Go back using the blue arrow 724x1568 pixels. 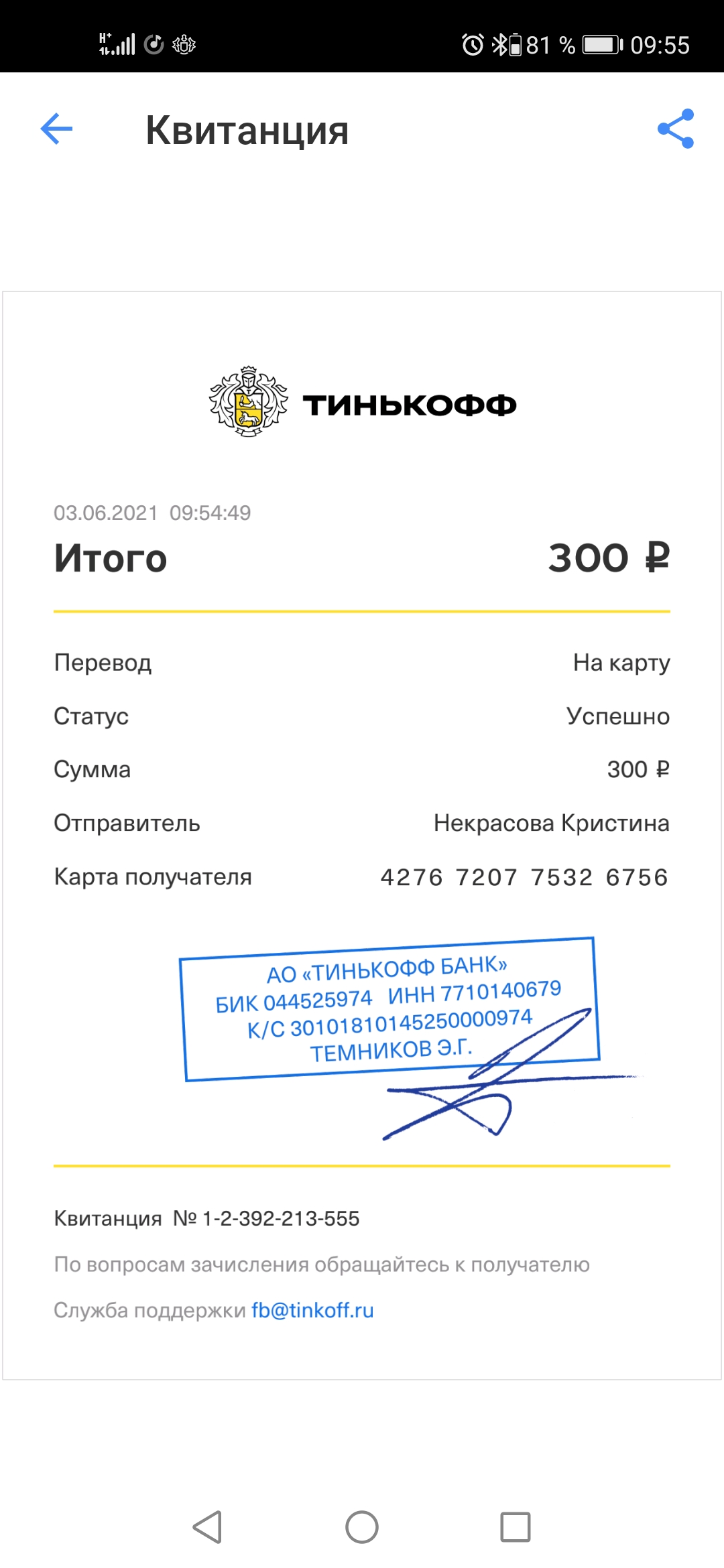coord(56,129)
